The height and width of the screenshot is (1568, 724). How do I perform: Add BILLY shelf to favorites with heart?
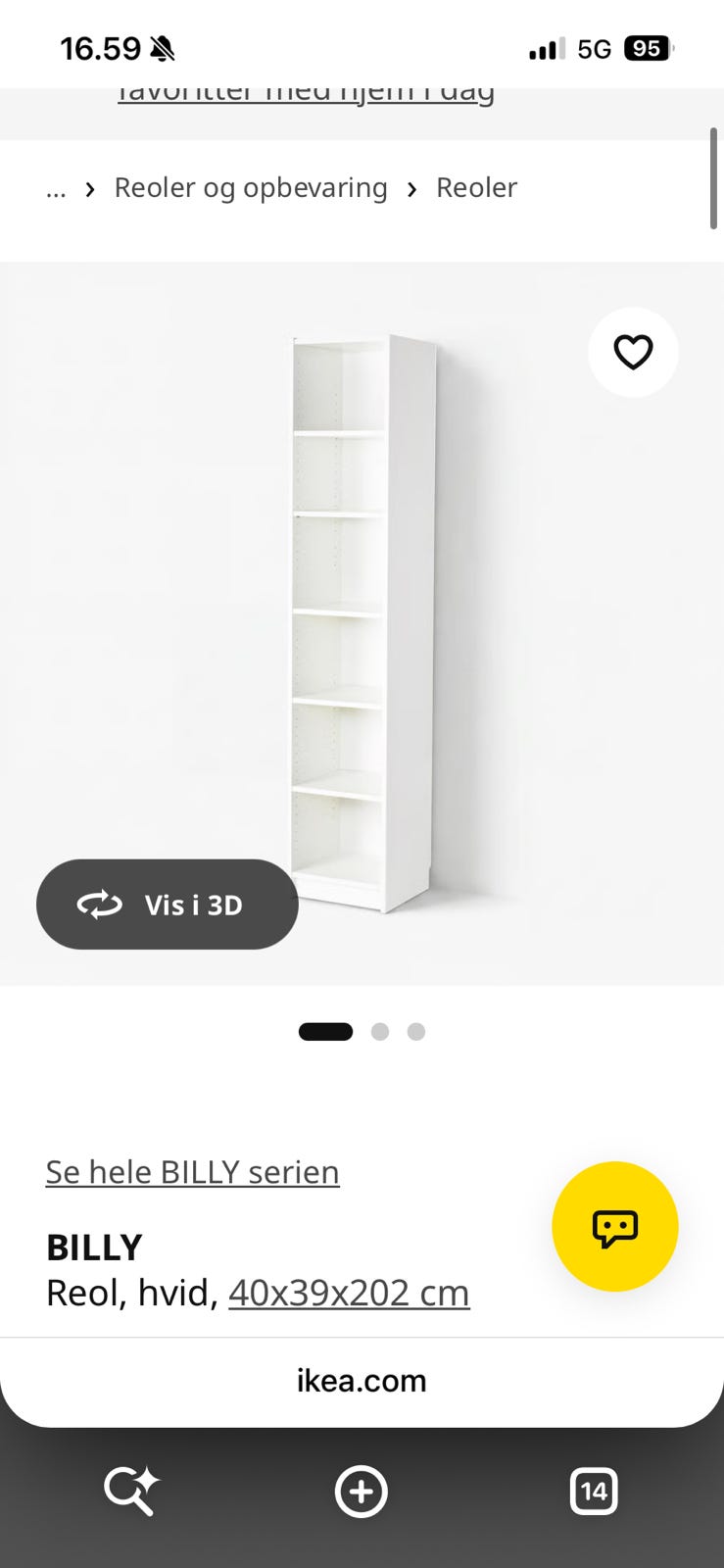[633, 352]
